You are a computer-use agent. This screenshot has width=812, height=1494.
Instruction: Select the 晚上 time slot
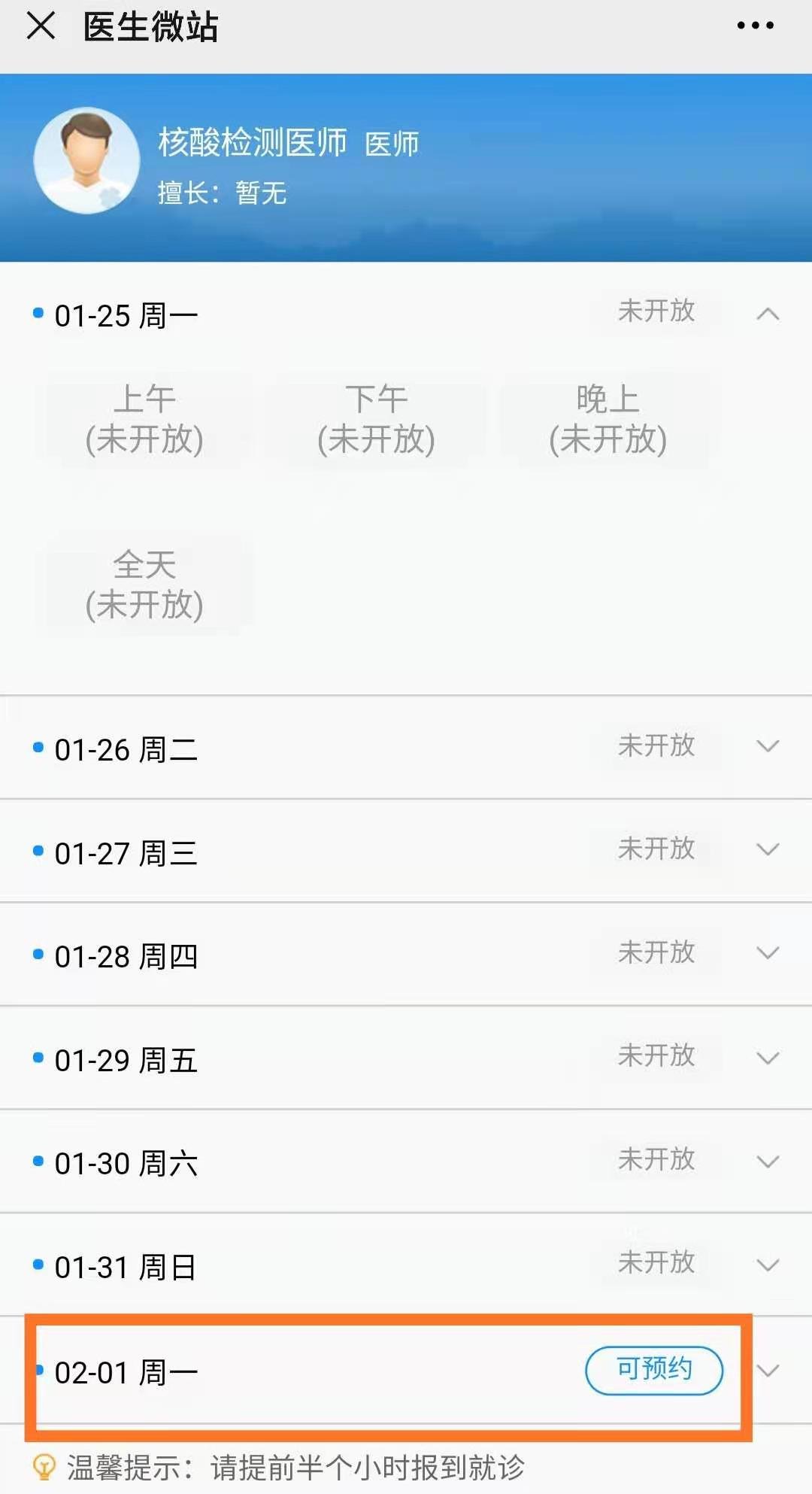607,420
